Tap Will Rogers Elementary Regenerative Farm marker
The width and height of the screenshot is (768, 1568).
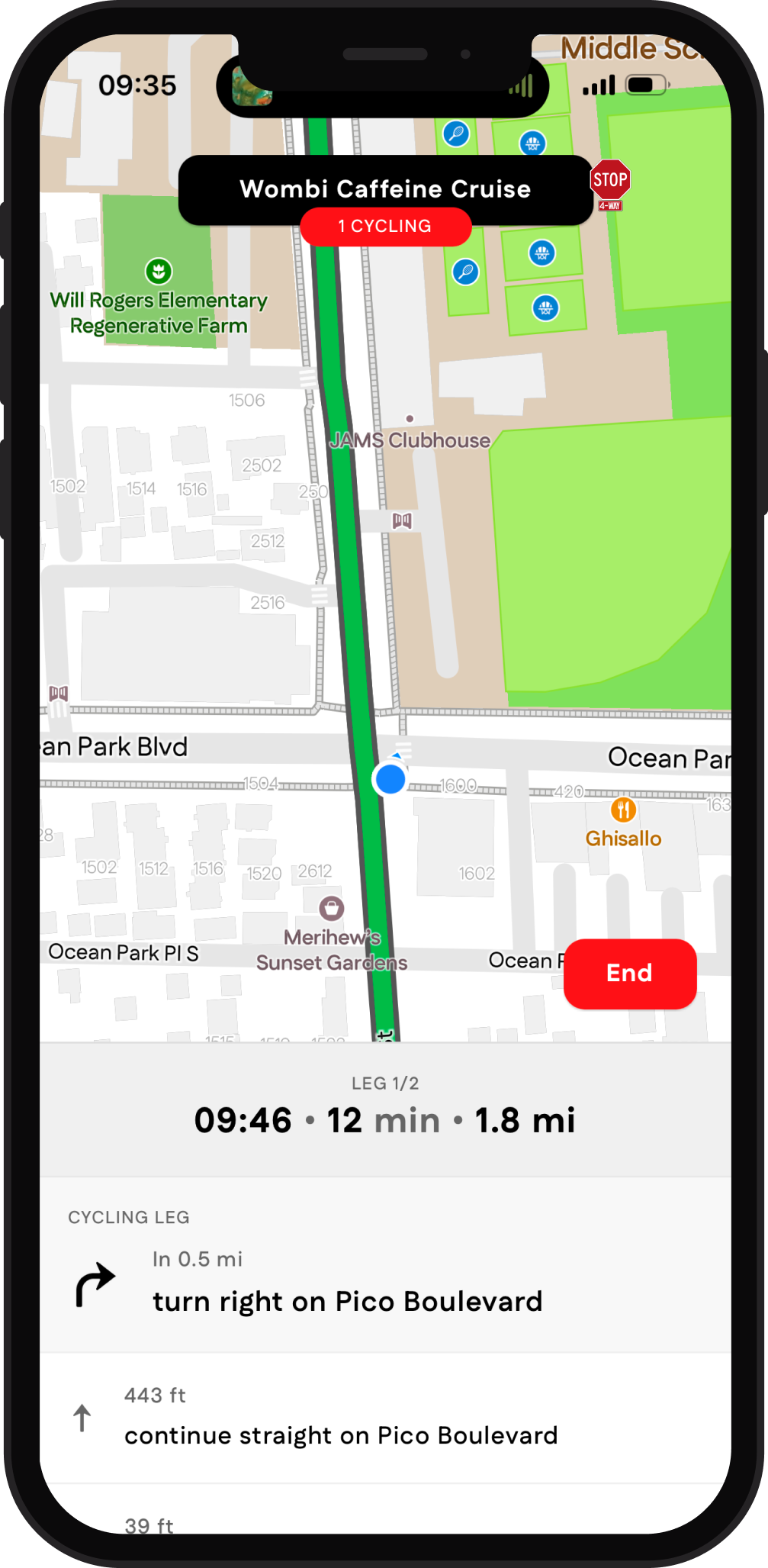click(x=159, y=271)
